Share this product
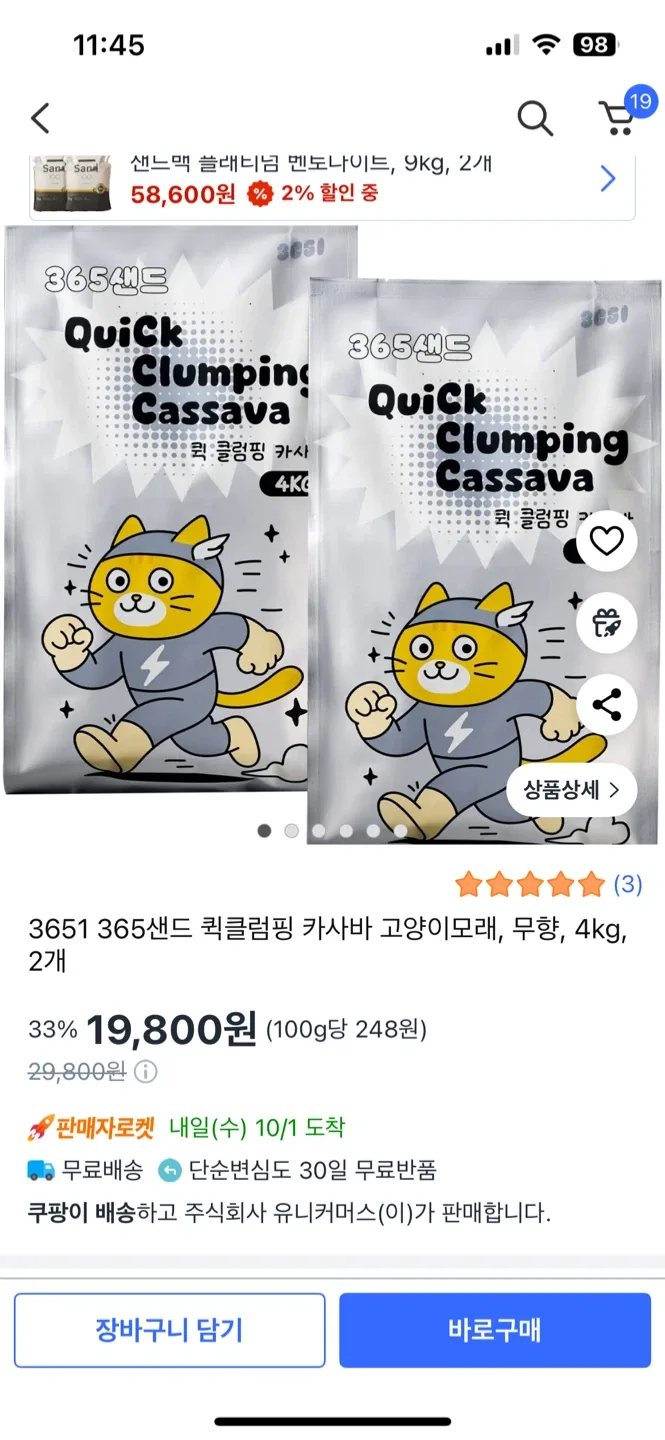 [606, 705]
